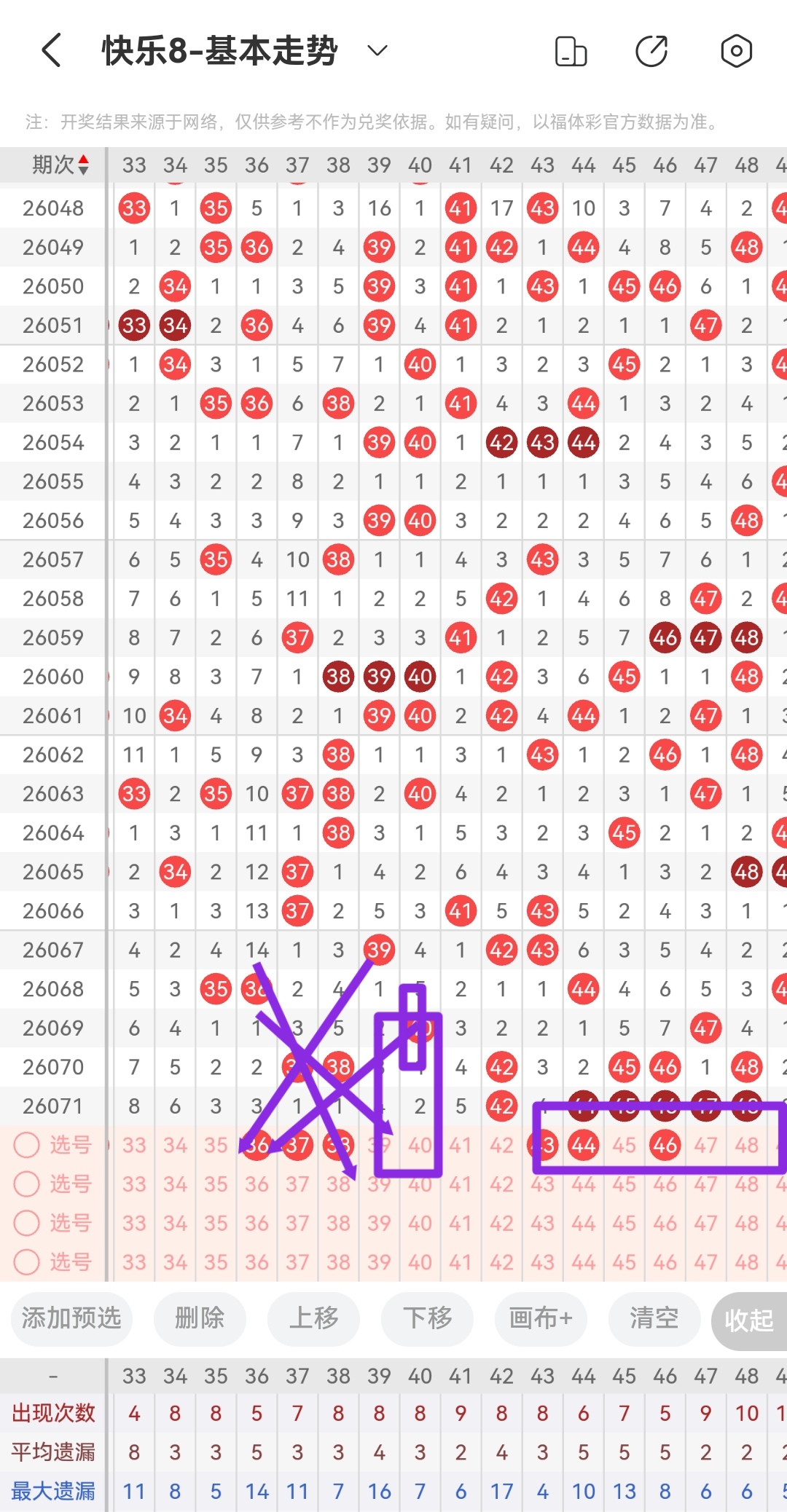Switch screen orientation with the rotate icon
The height and width of the screenshot is (1512, 787).
[571, 52]
